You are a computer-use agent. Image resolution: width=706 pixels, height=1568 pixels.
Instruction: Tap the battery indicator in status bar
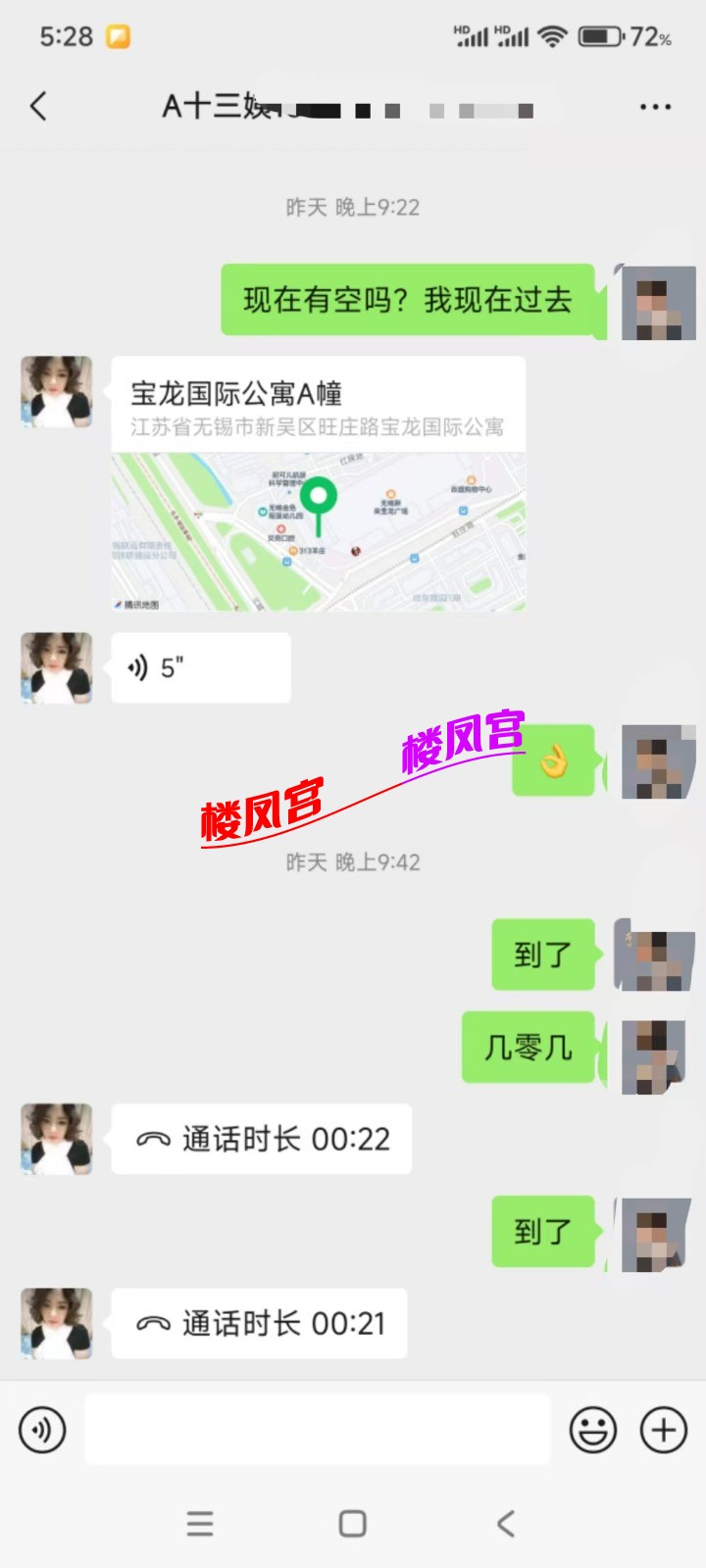598,37
